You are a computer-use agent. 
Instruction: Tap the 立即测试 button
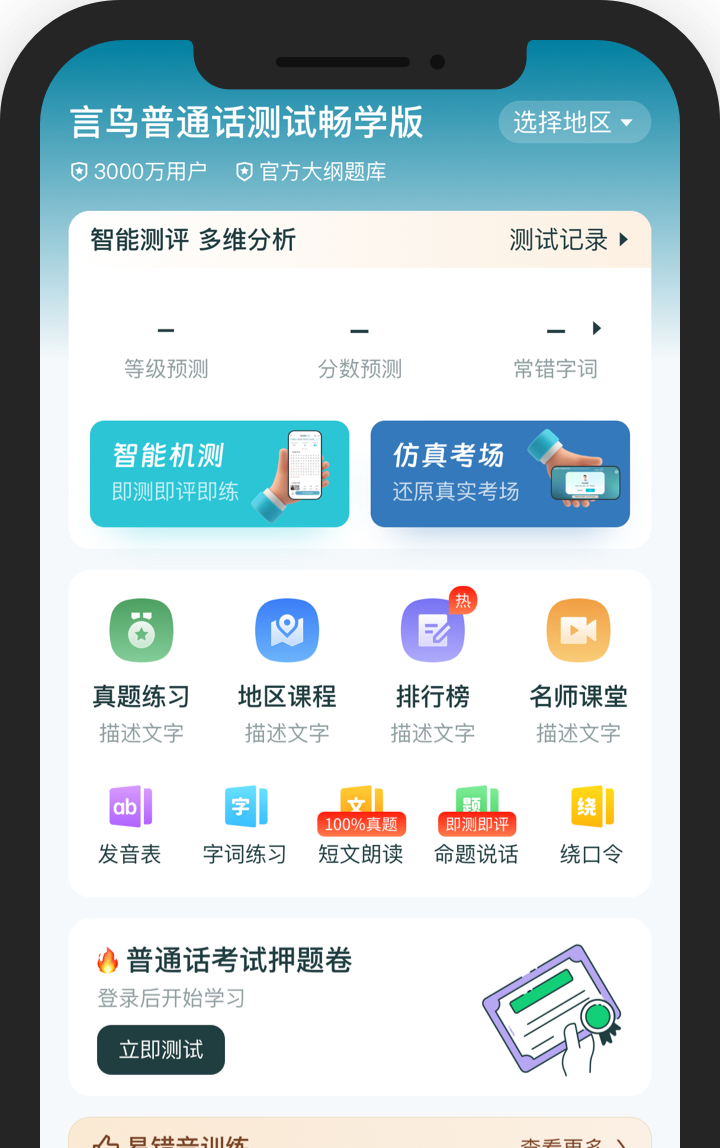[161, 1050]
